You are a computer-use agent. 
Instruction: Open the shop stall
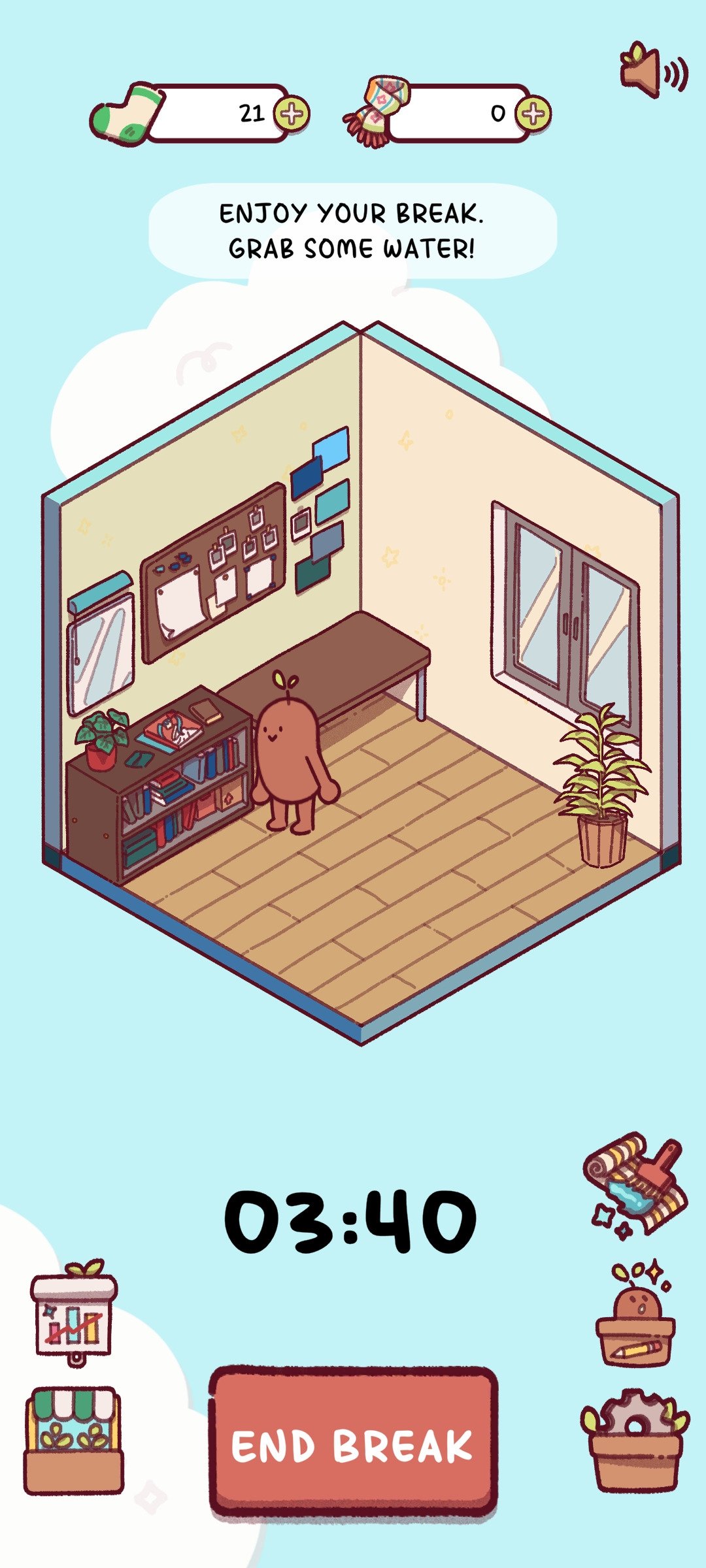point(74,1441)
